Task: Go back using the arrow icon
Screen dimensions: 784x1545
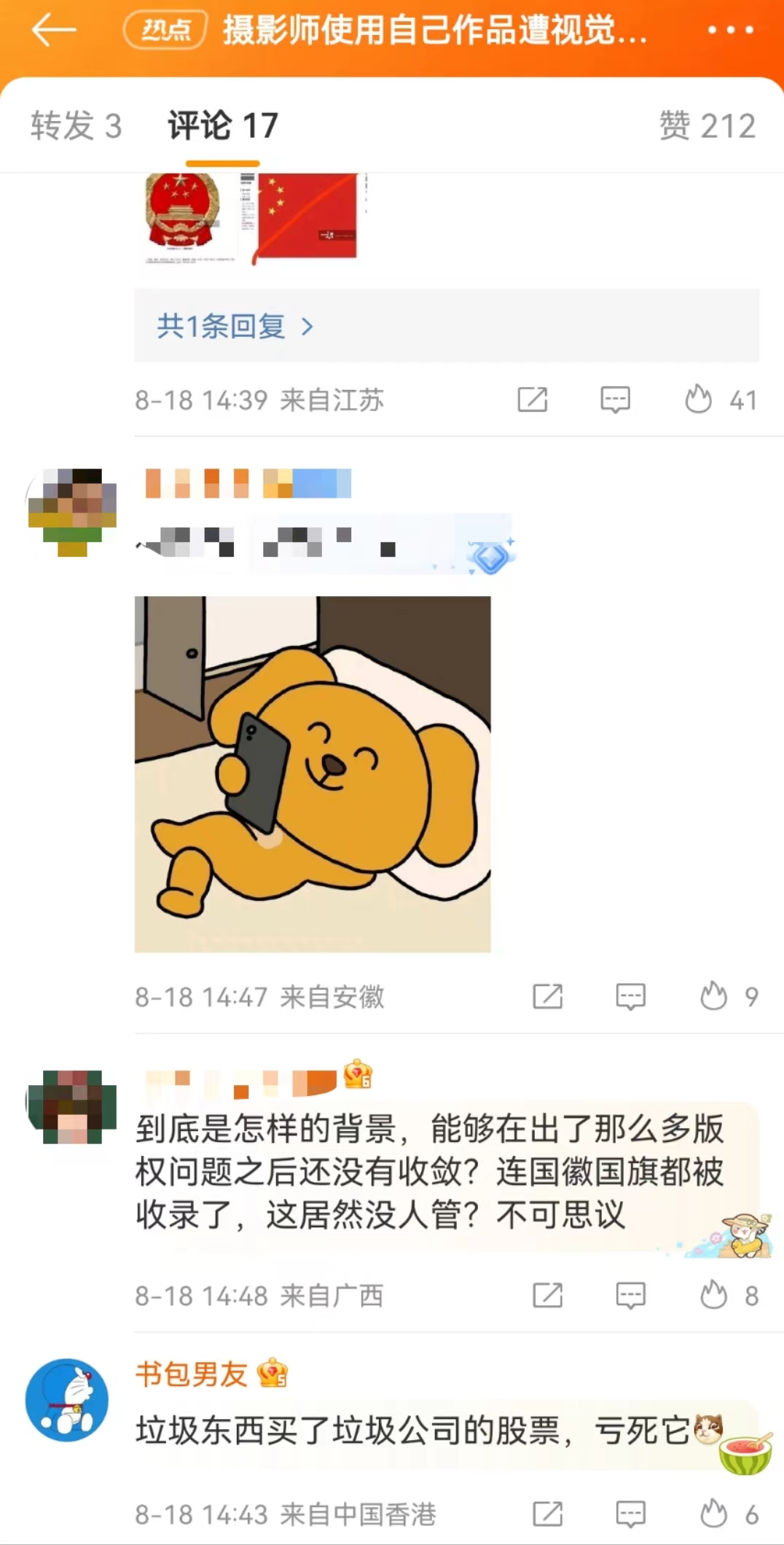Action: 54,31
